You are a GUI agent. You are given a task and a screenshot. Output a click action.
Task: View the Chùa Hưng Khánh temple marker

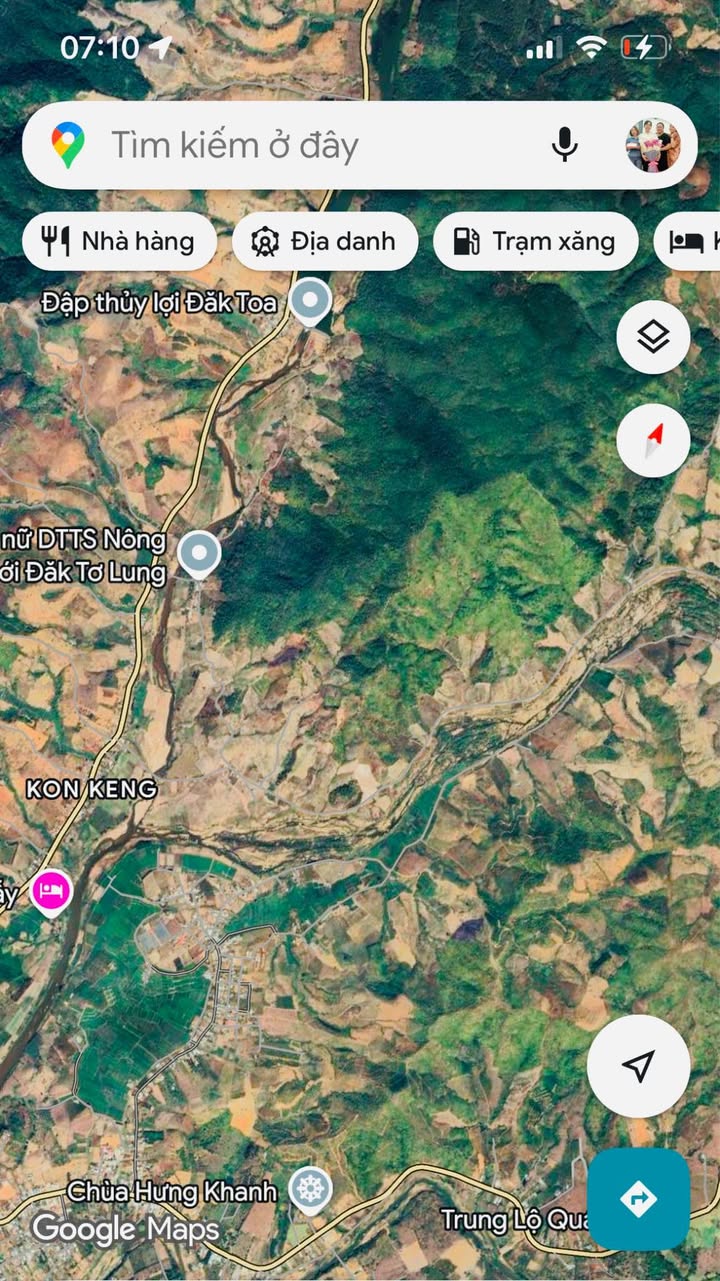(310, 1190)
